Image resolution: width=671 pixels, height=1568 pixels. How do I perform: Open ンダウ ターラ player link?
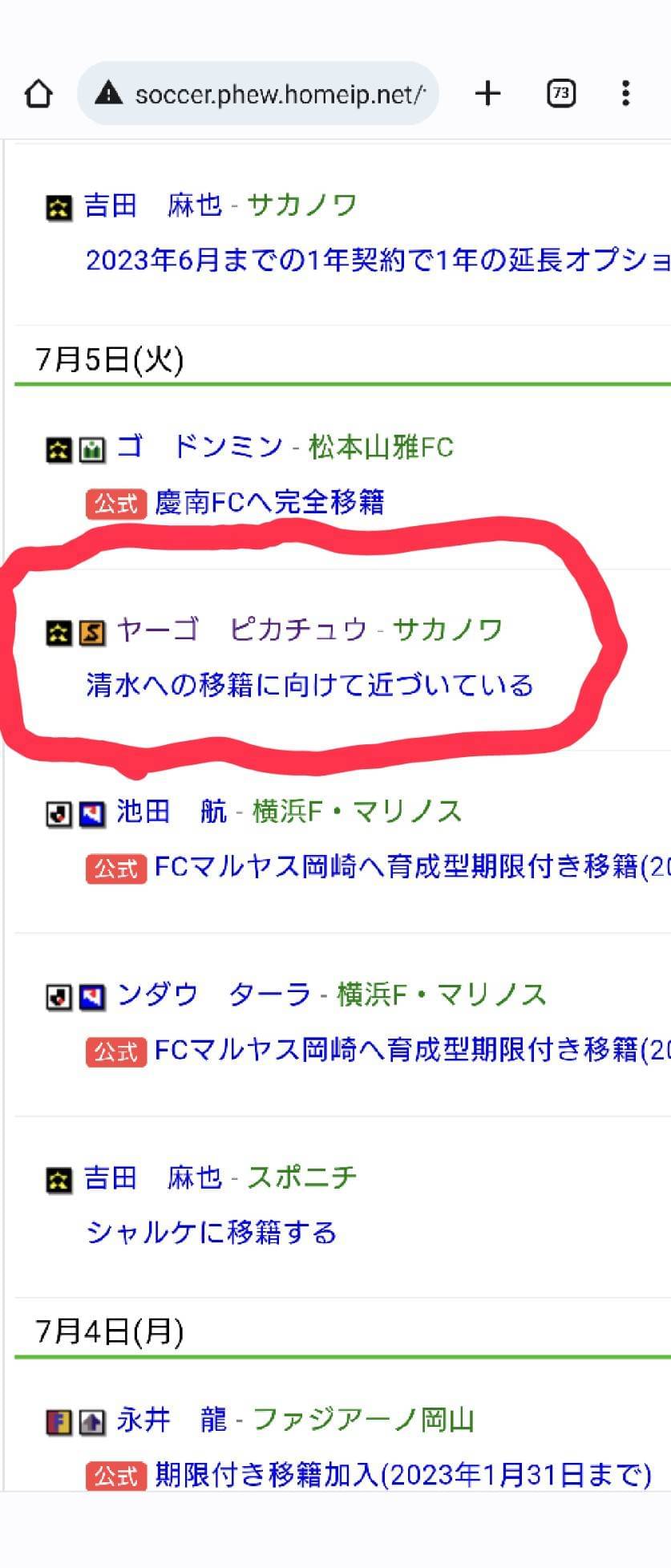click(x=213, y=995)
